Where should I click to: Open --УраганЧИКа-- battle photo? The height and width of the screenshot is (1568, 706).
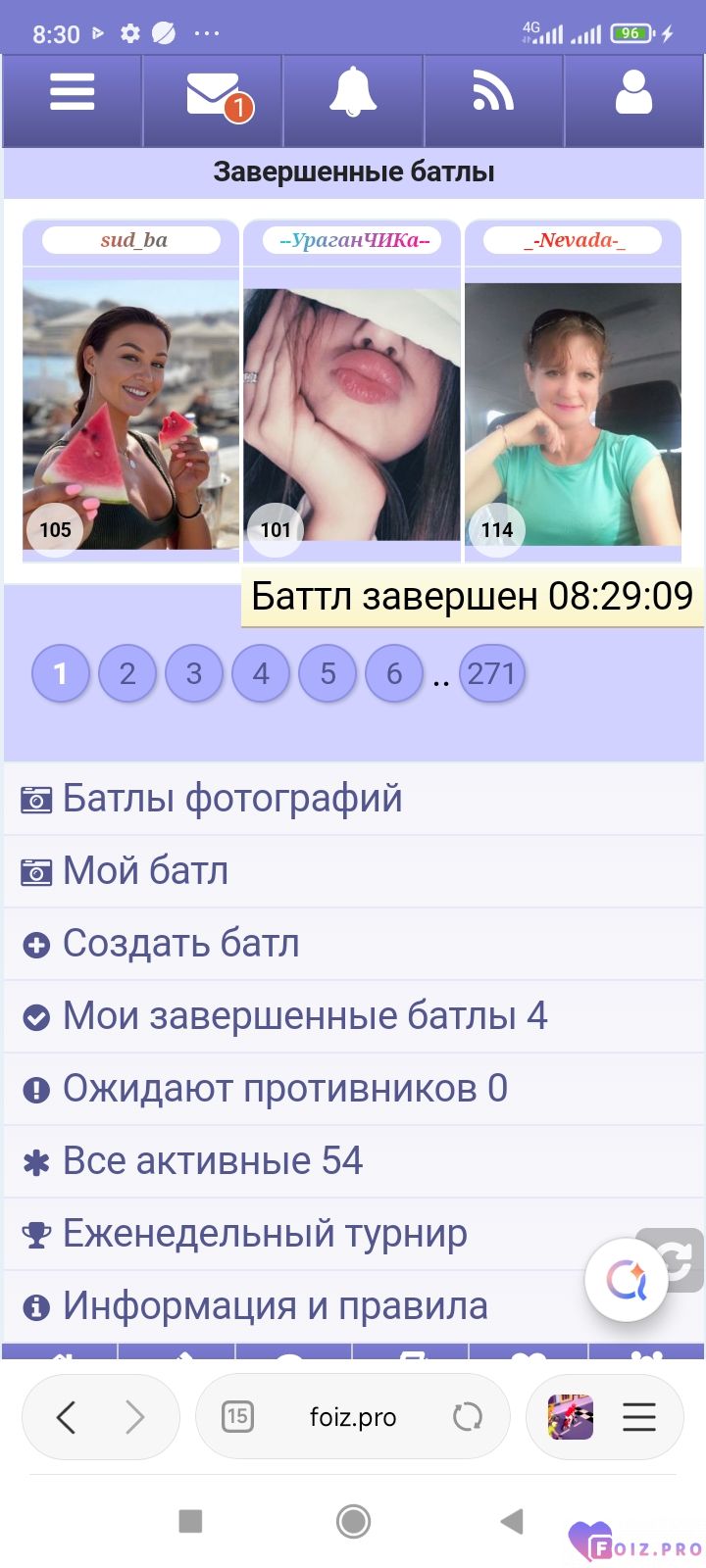point(352,415)
